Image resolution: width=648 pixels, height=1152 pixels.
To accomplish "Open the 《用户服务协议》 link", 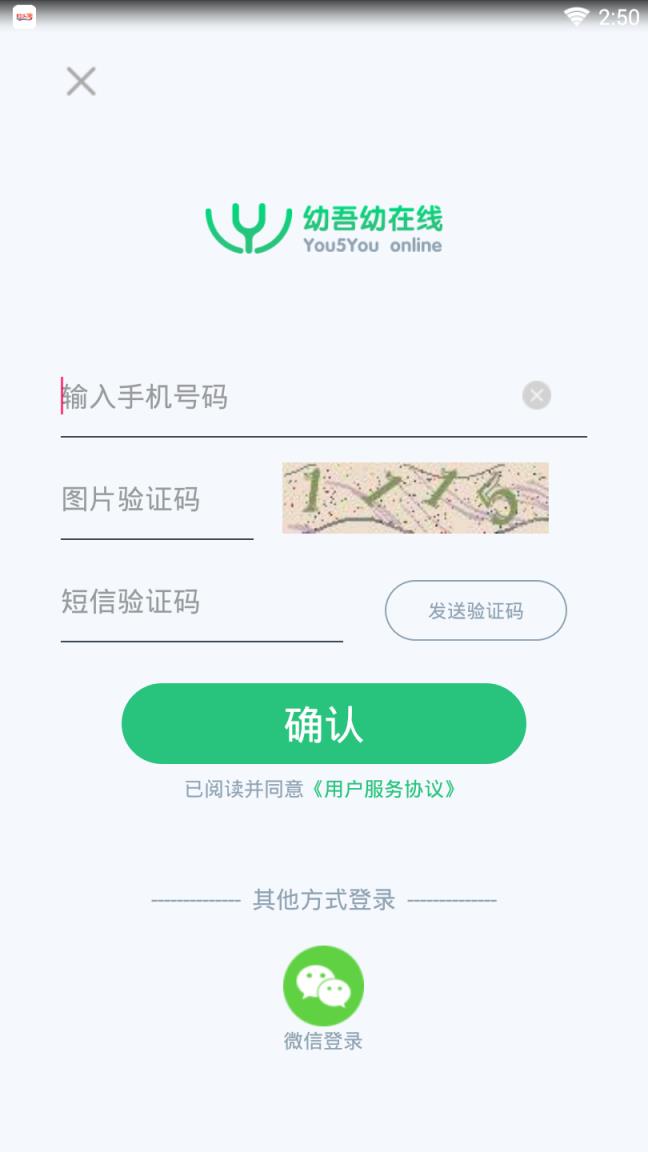I will coord(384,789).
